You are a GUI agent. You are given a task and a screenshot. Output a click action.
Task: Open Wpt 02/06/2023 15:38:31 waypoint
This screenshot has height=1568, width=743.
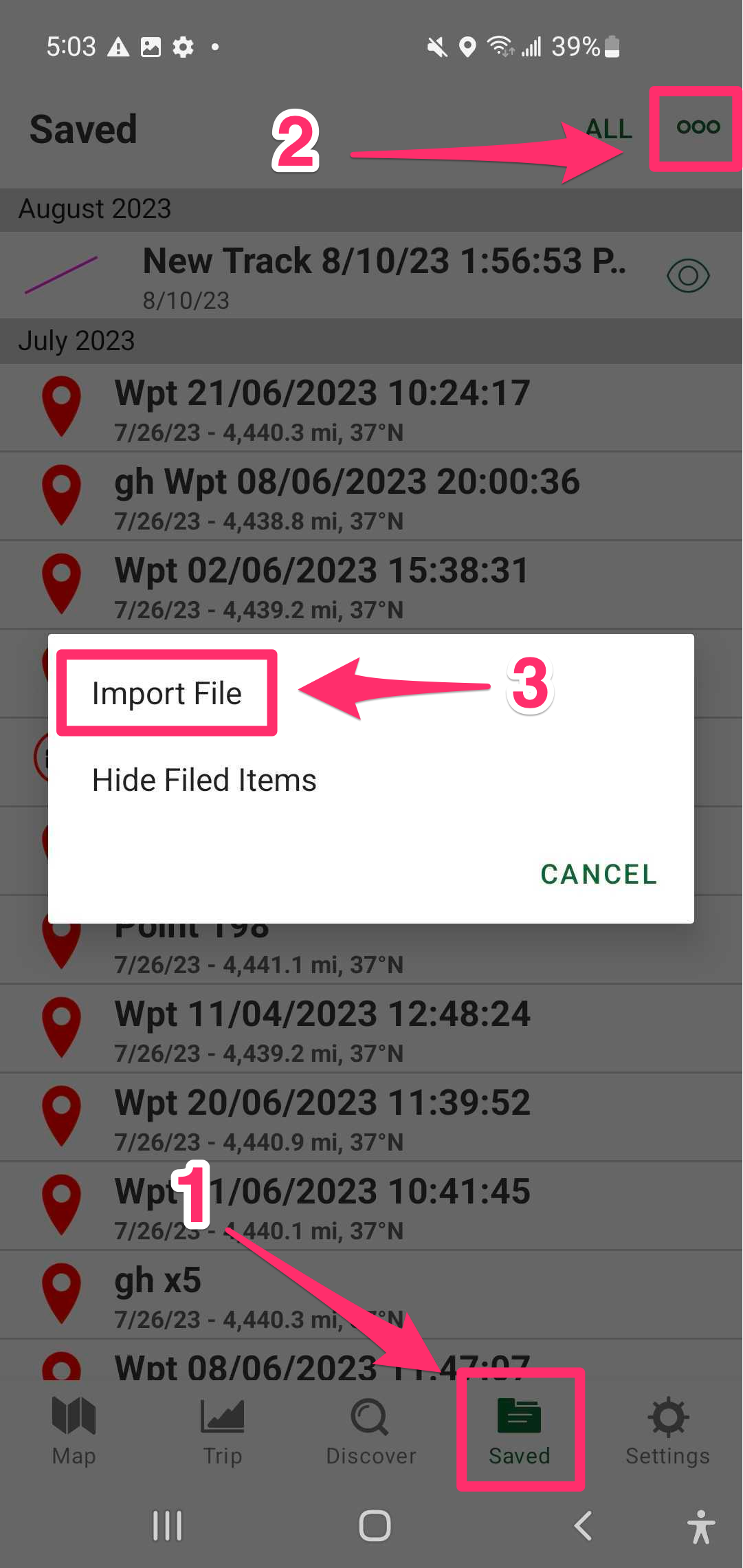point(371,585)
